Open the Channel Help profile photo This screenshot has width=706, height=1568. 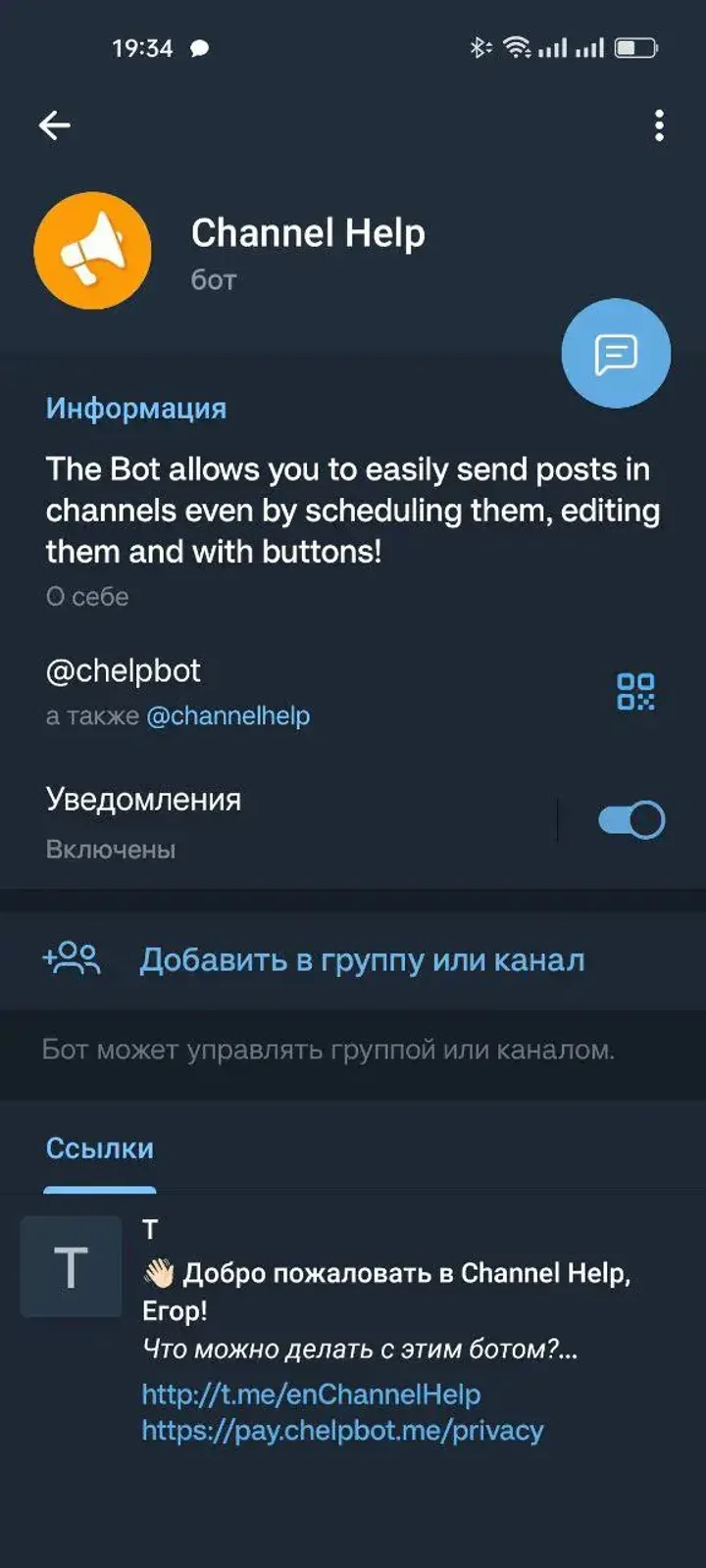pyautogui.click(x=92, y=251)
